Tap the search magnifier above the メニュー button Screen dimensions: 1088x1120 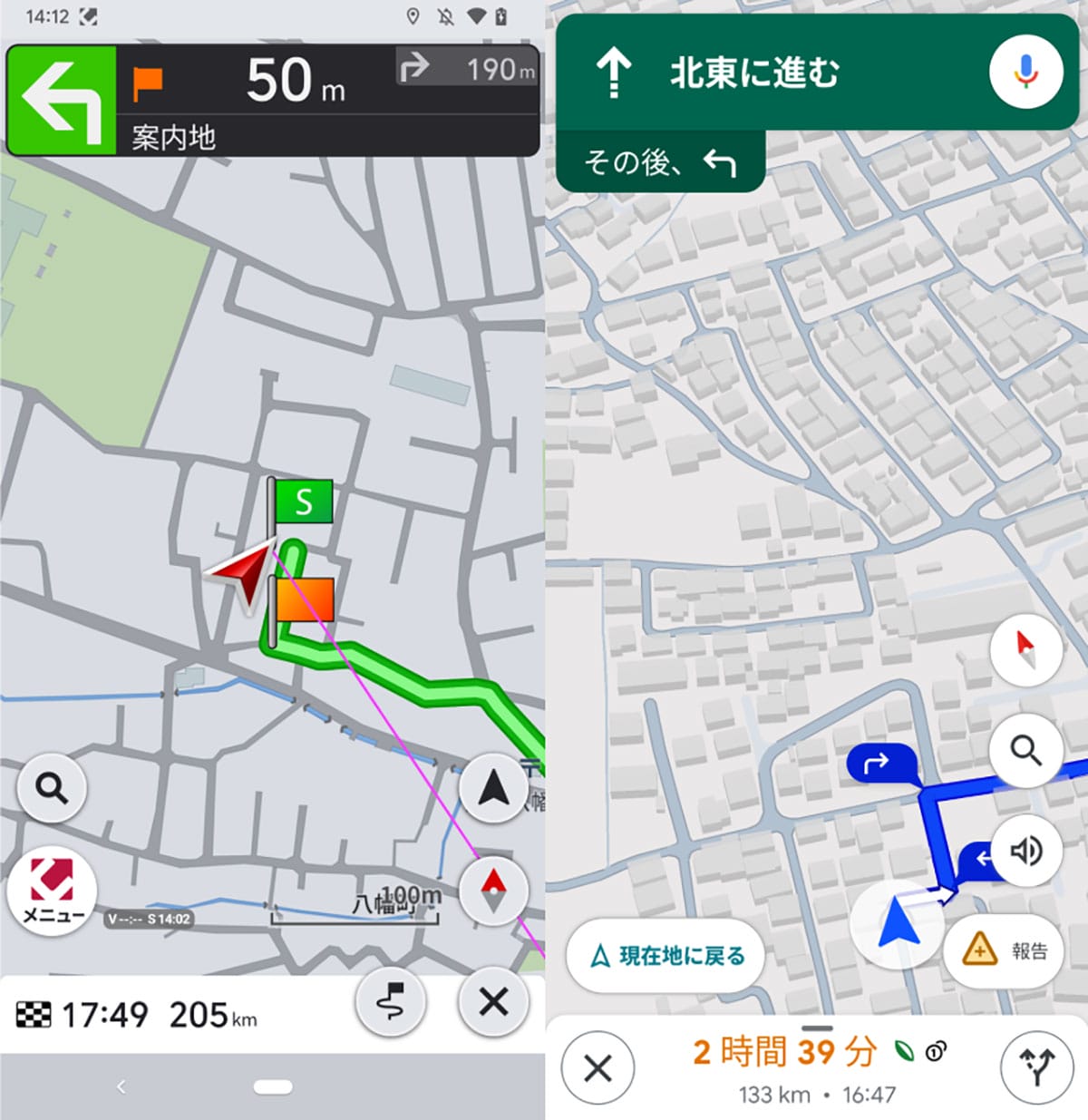coord(52,788)
